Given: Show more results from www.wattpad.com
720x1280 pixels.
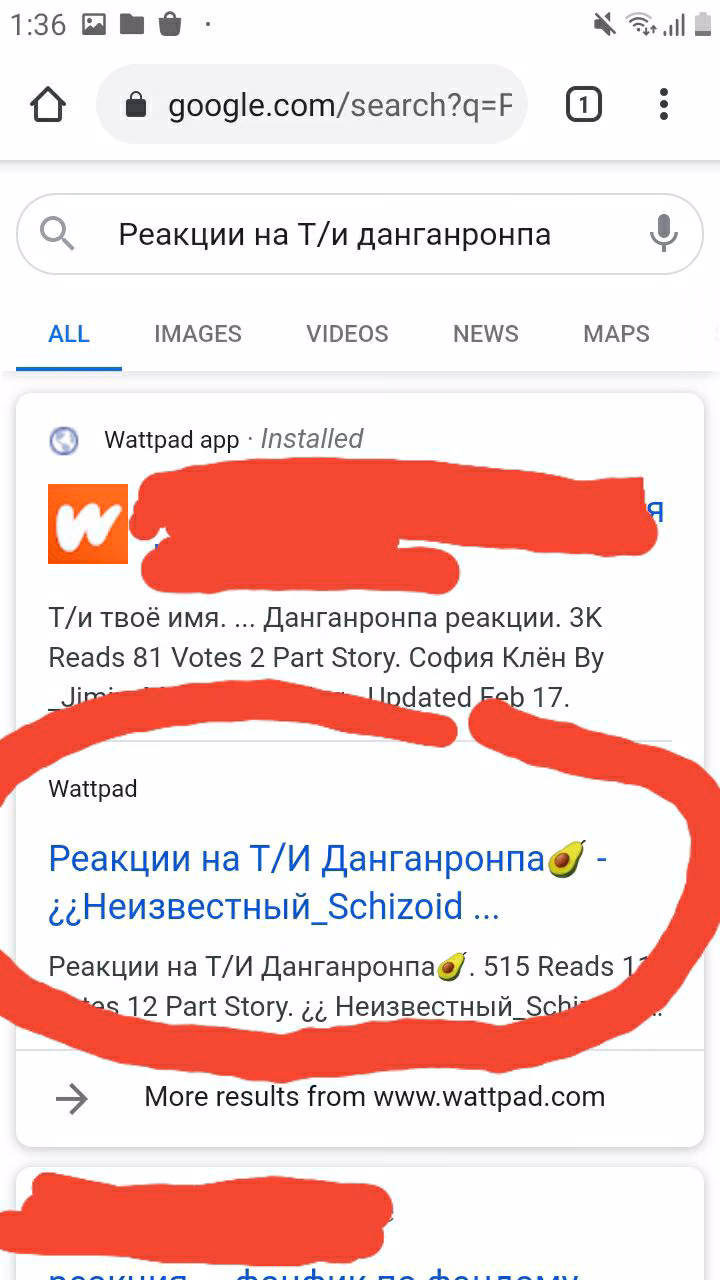Looking at the screenshot, I should pyautogui.click(x=360, y=1097).
